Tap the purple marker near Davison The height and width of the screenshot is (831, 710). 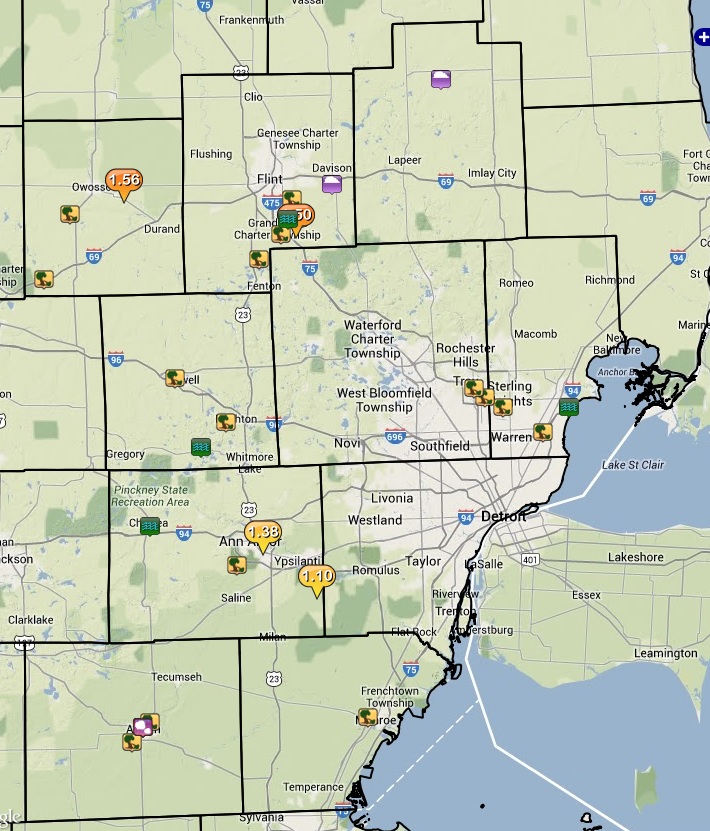(332, 184)
